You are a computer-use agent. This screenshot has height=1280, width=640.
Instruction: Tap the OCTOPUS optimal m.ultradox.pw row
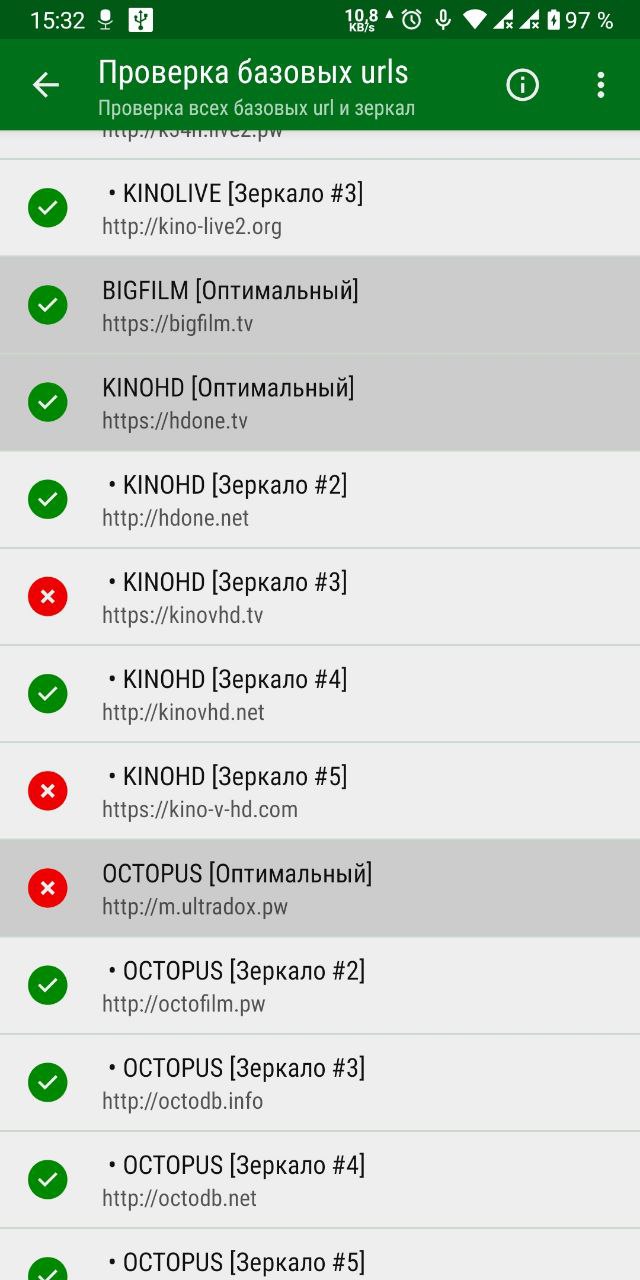coord(320,887)
